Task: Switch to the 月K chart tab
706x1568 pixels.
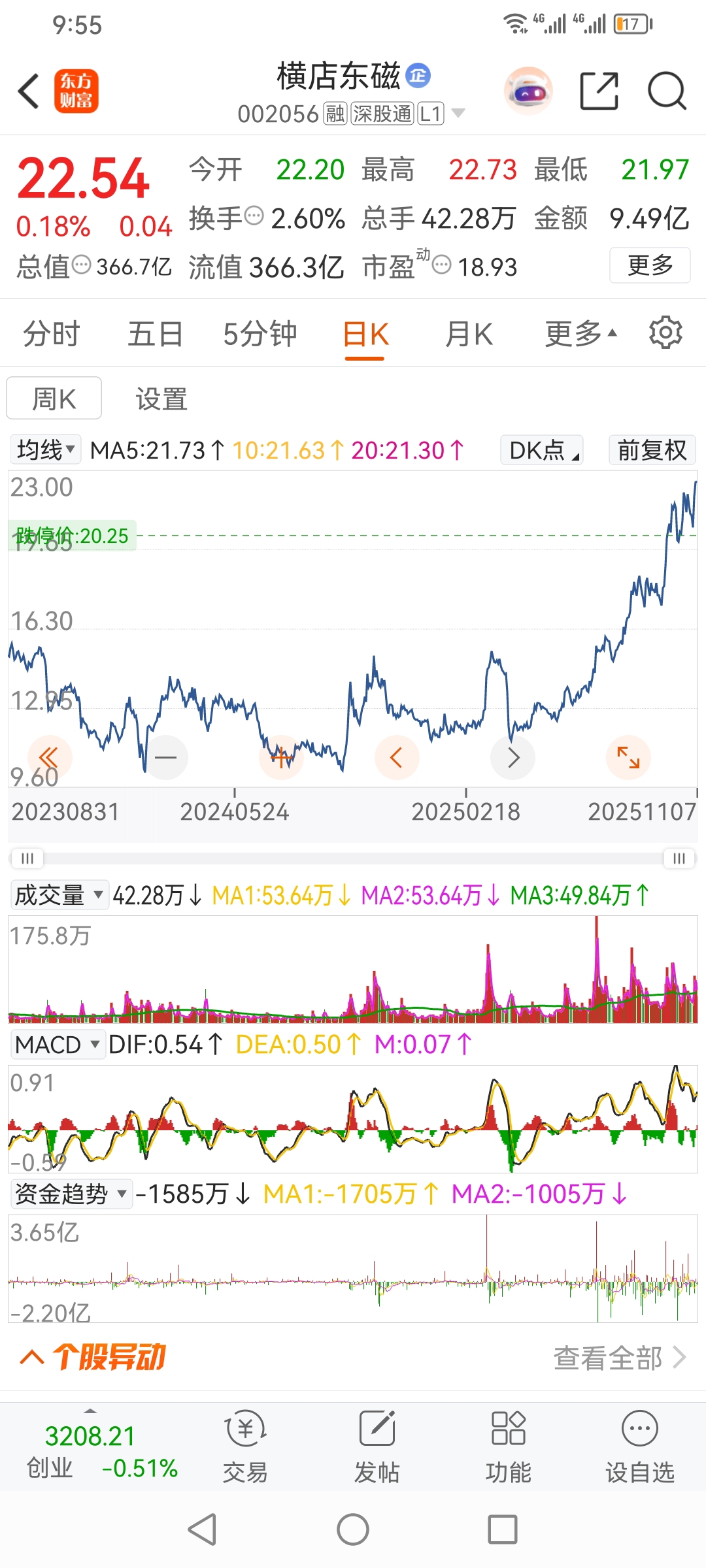Action: [469, 335]
